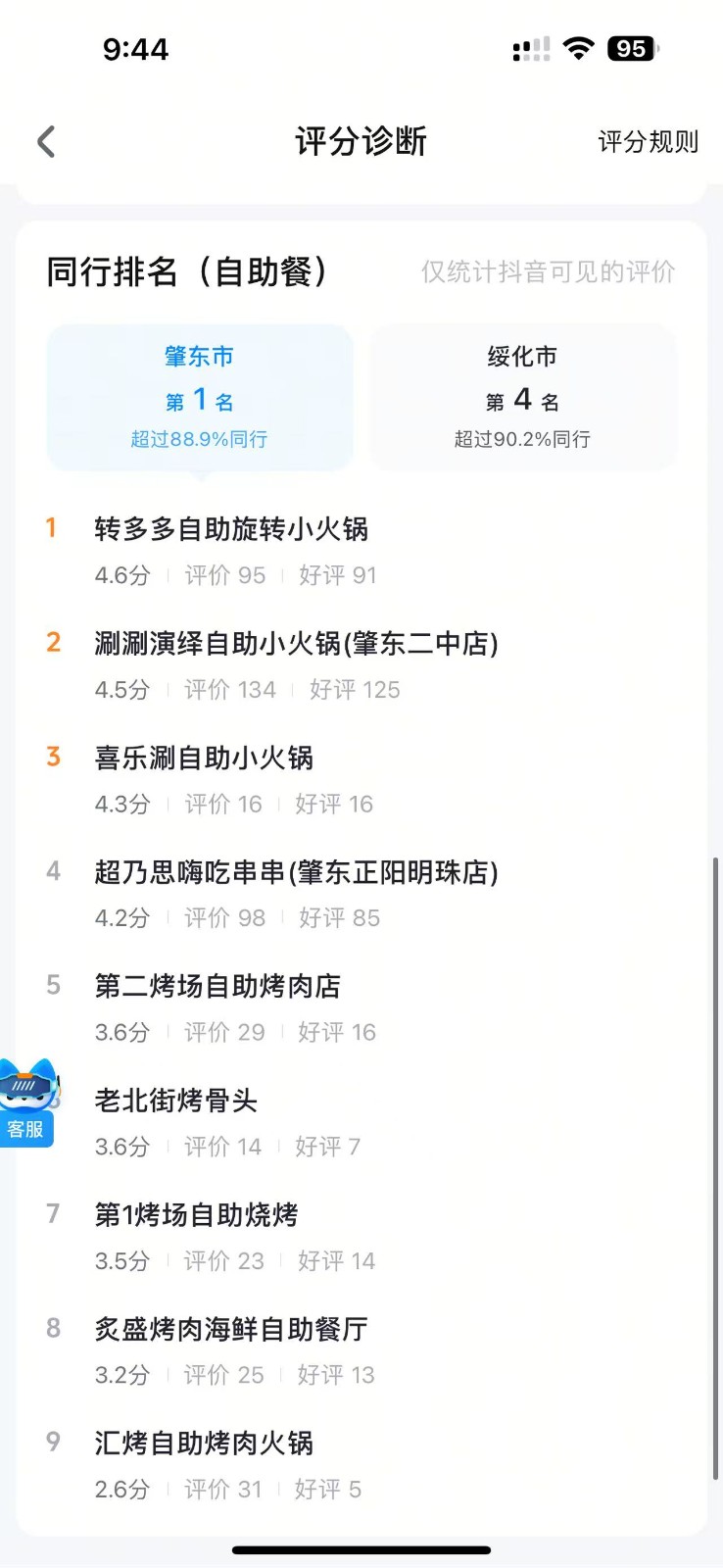The width and height of the screenshot is (723, 1568).
Task: Open 评分规则 scoring rules
Action: coord(648,142)
